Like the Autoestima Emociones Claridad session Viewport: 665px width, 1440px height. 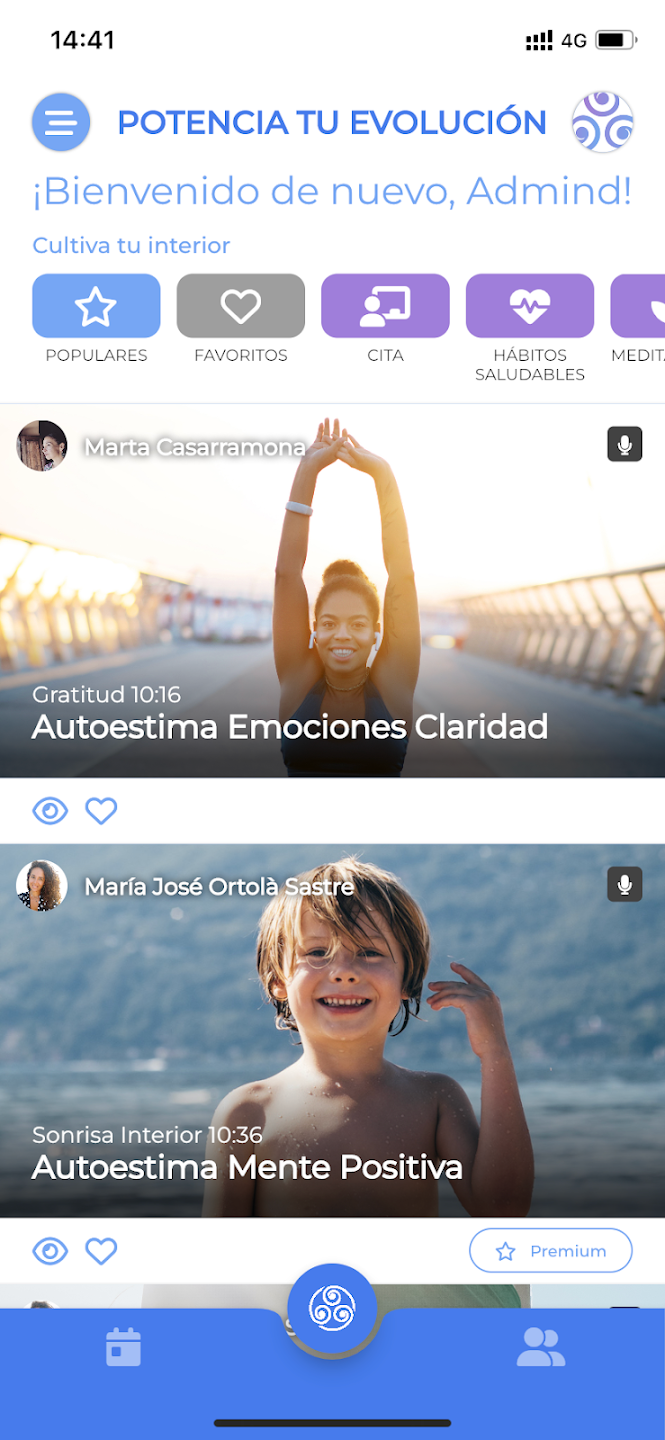pos(101,811)
